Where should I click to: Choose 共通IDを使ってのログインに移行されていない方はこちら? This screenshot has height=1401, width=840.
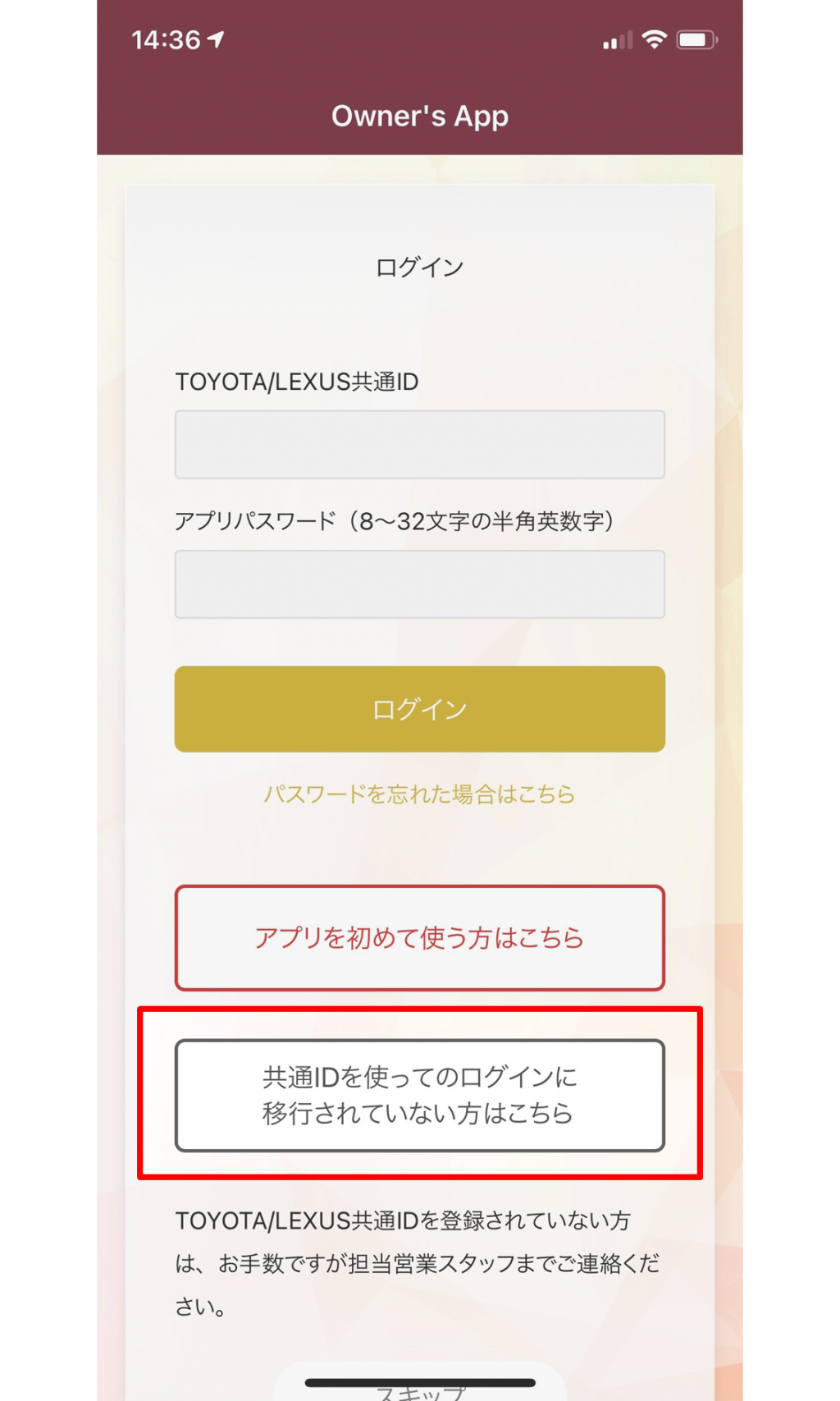click(419, 1095)
